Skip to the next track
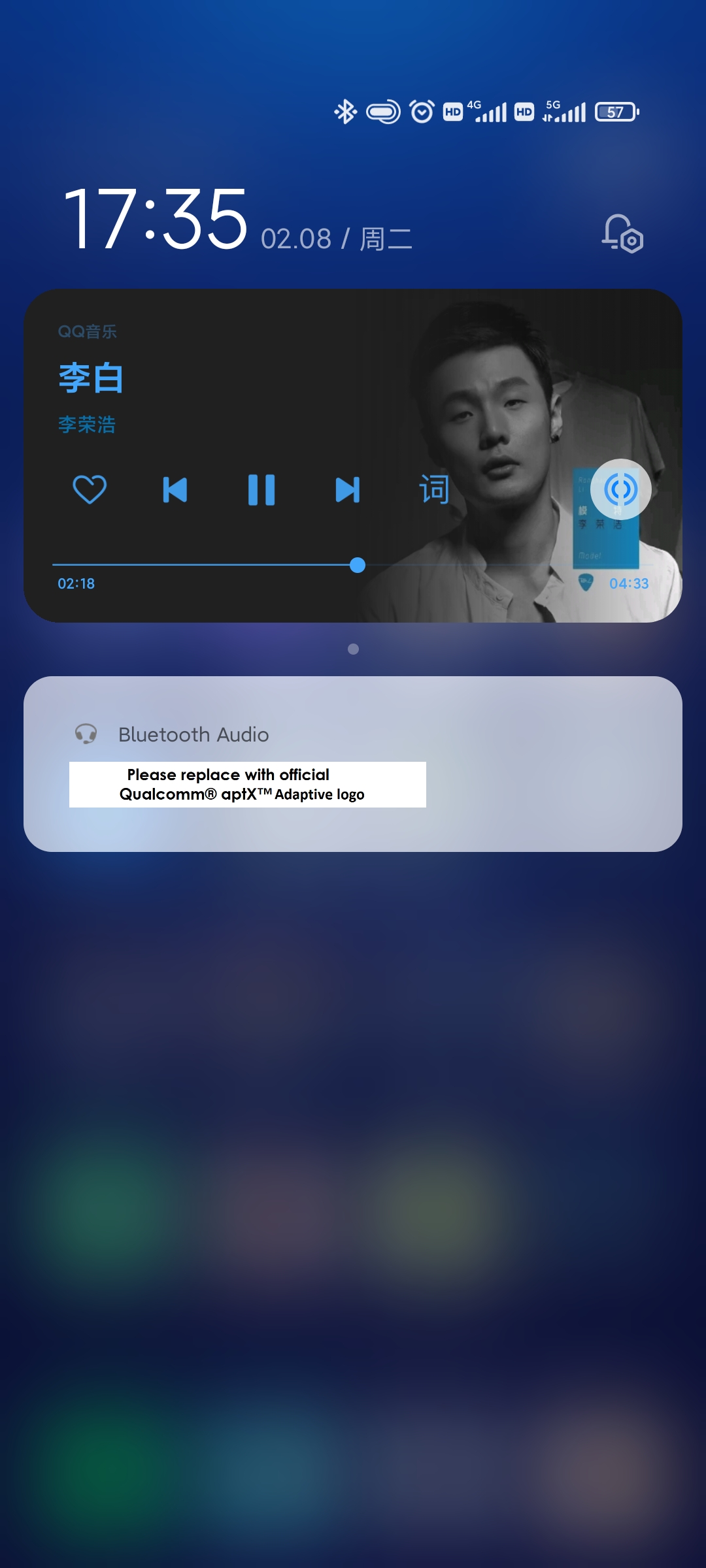Viewport: 706px width, 1568px height. (x=348, y=490)
